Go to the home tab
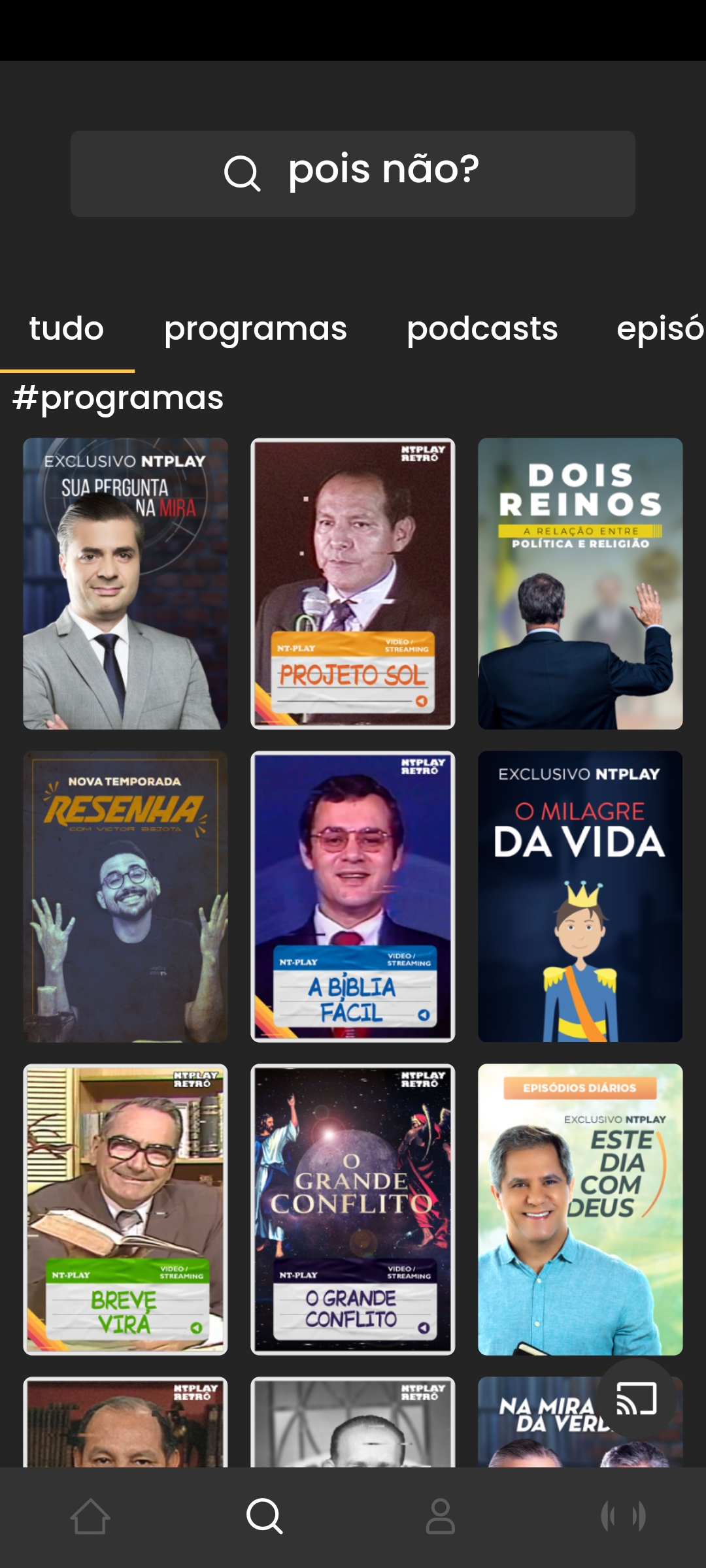This screenshot has width=706, height=1568. pos(90,1516)
